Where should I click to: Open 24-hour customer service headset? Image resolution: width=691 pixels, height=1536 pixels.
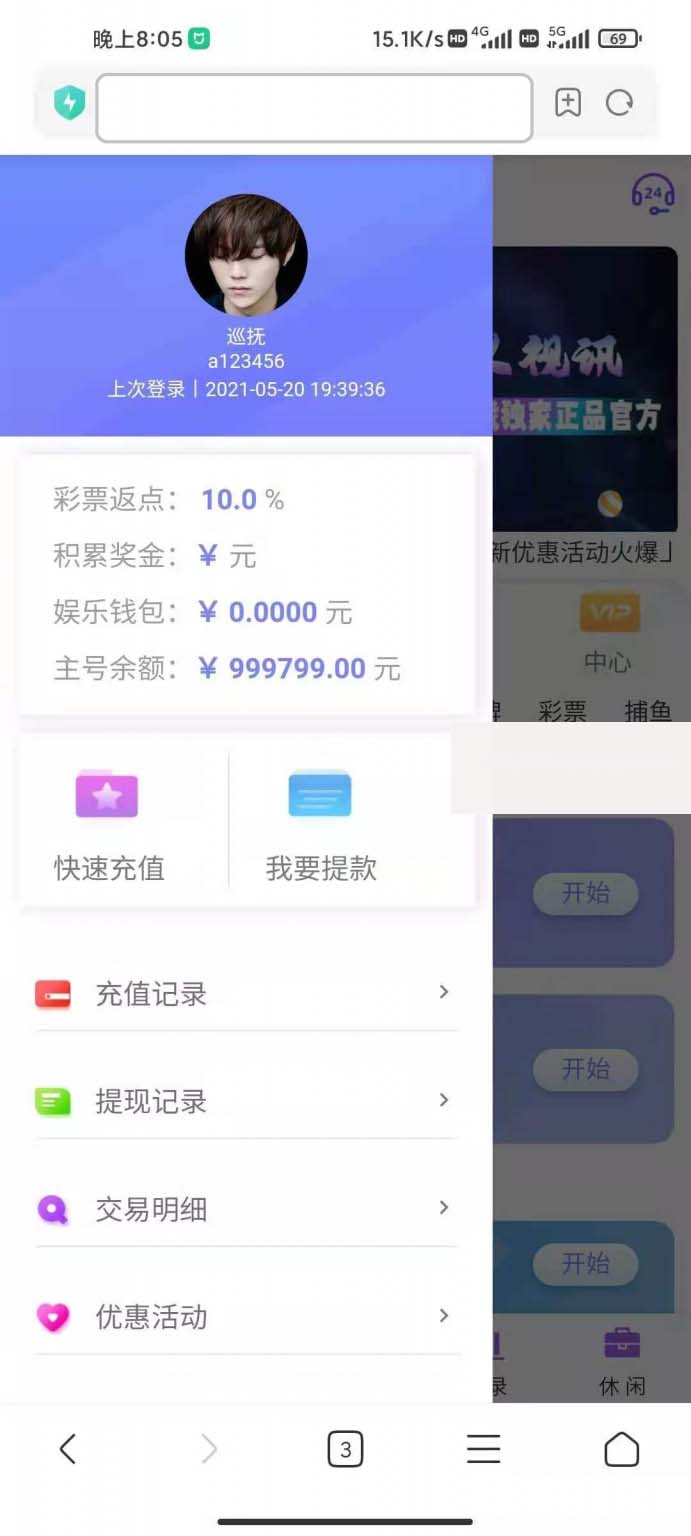coord(652,192)
